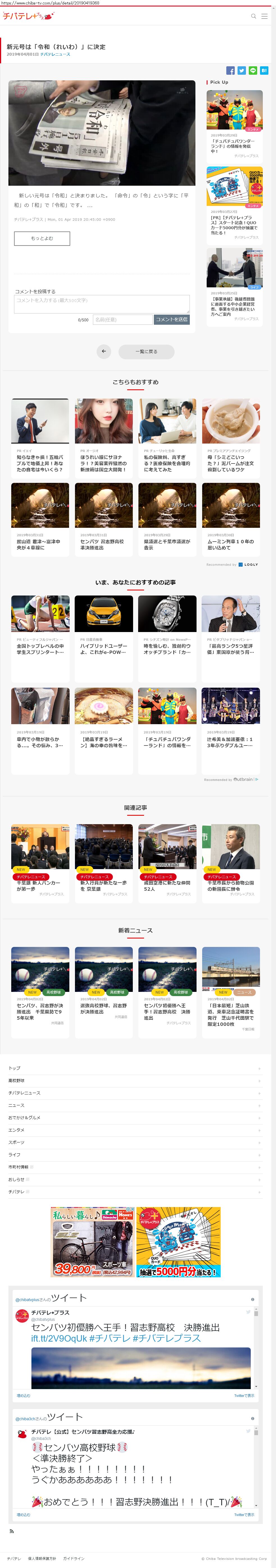This screenshot has width=276, height=1568.
Task: Open 個人情報保護方針 footer link
Action: pos(42,1558)
